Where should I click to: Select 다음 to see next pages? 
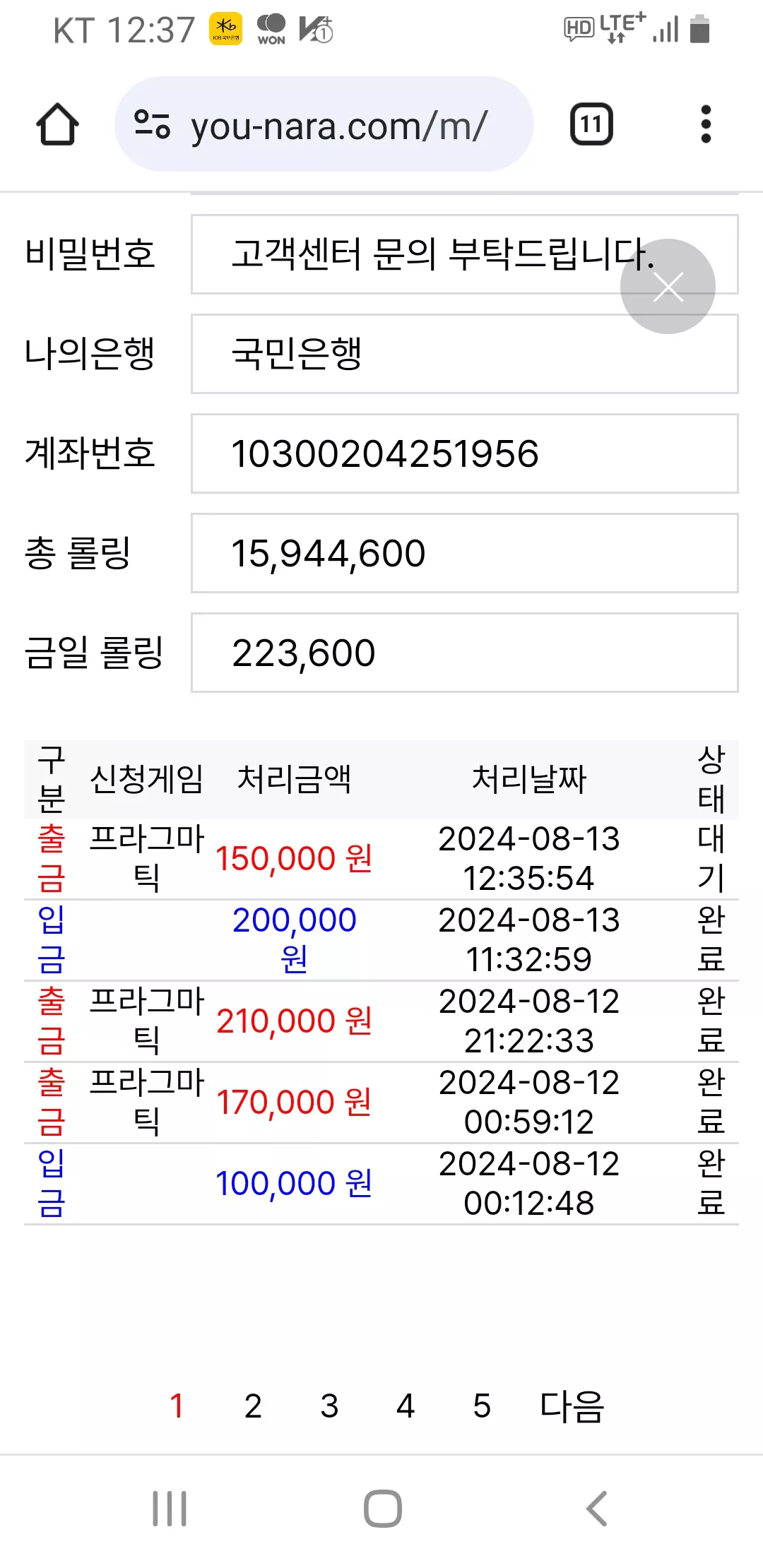(x=572, y=1406)
